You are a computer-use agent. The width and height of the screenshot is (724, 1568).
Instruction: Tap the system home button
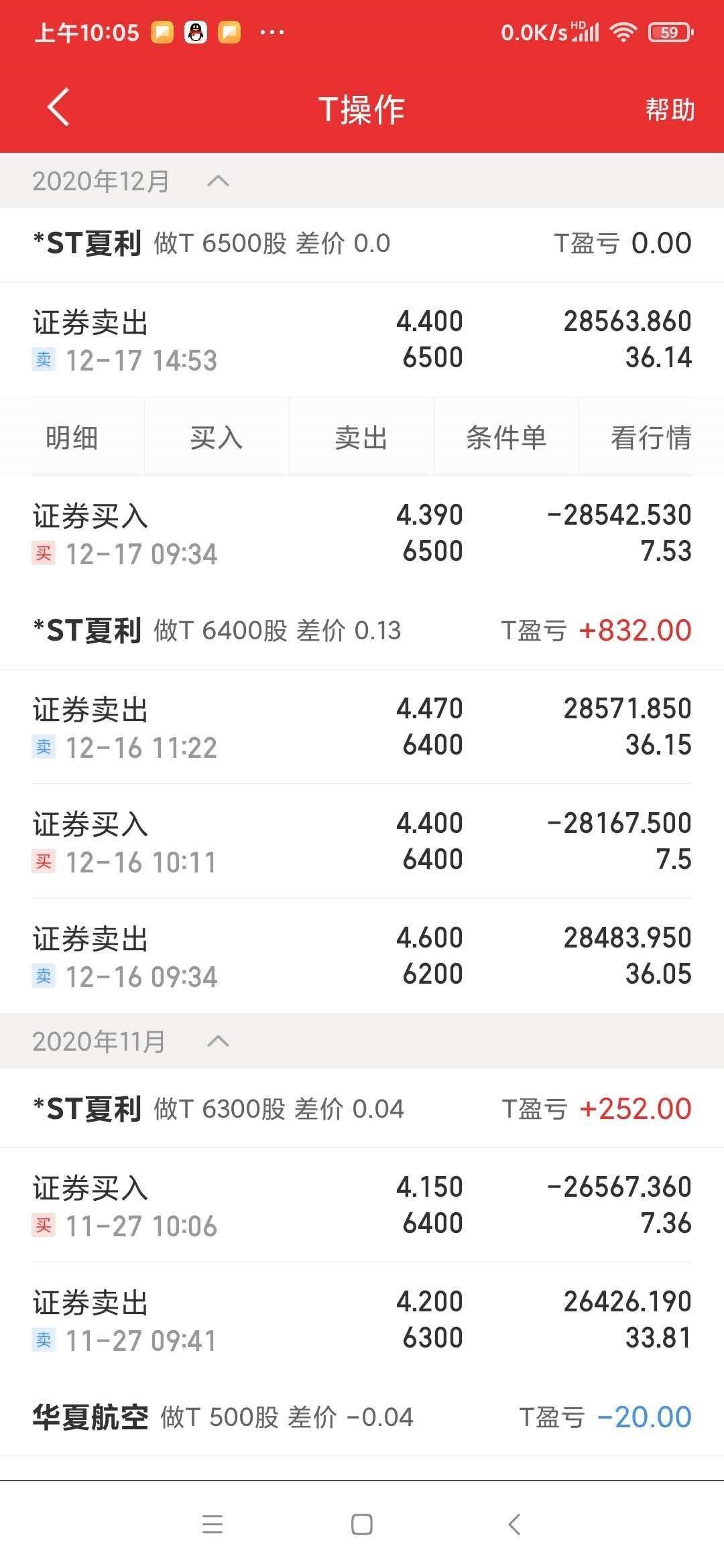point(362,1524)
